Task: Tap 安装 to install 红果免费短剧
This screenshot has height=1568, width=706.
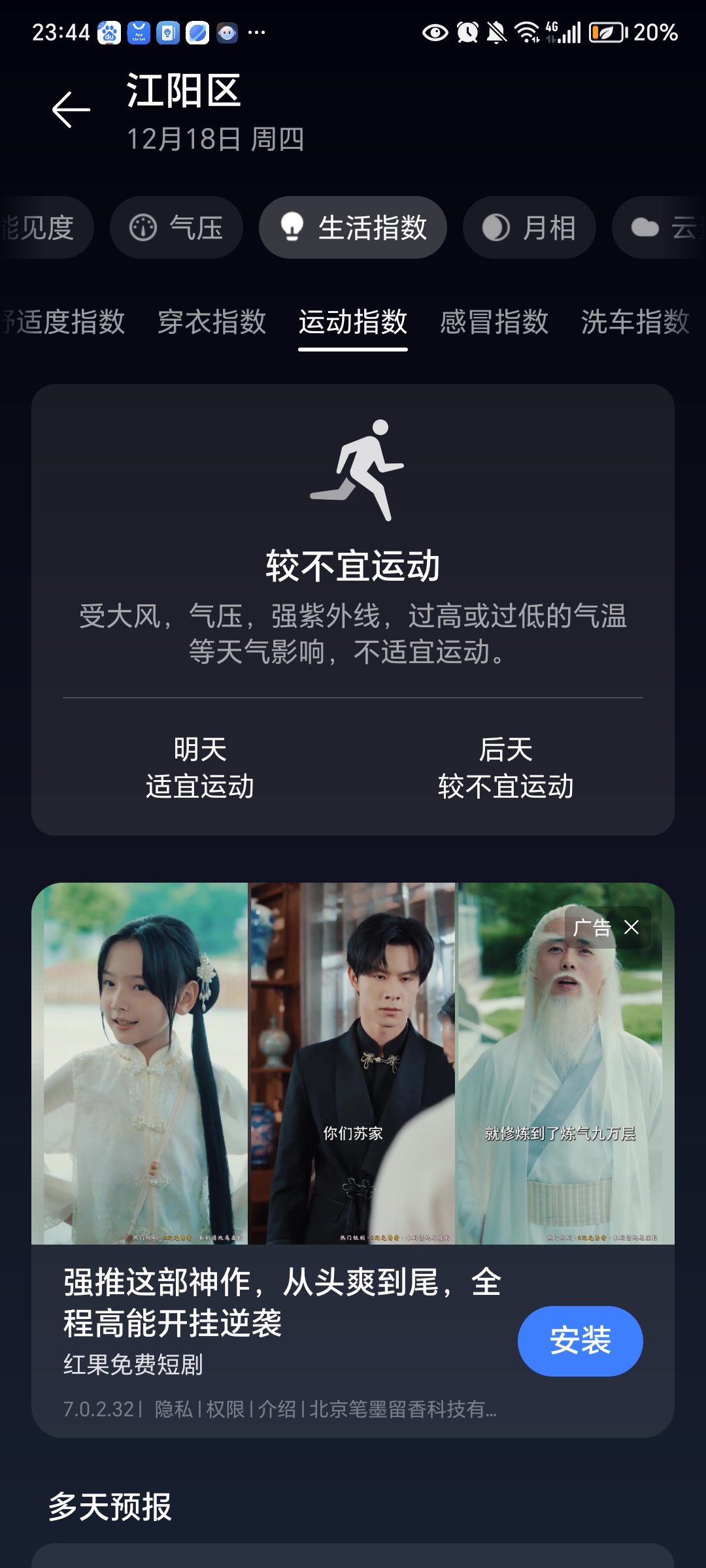Action: [x=580, y=1341]
